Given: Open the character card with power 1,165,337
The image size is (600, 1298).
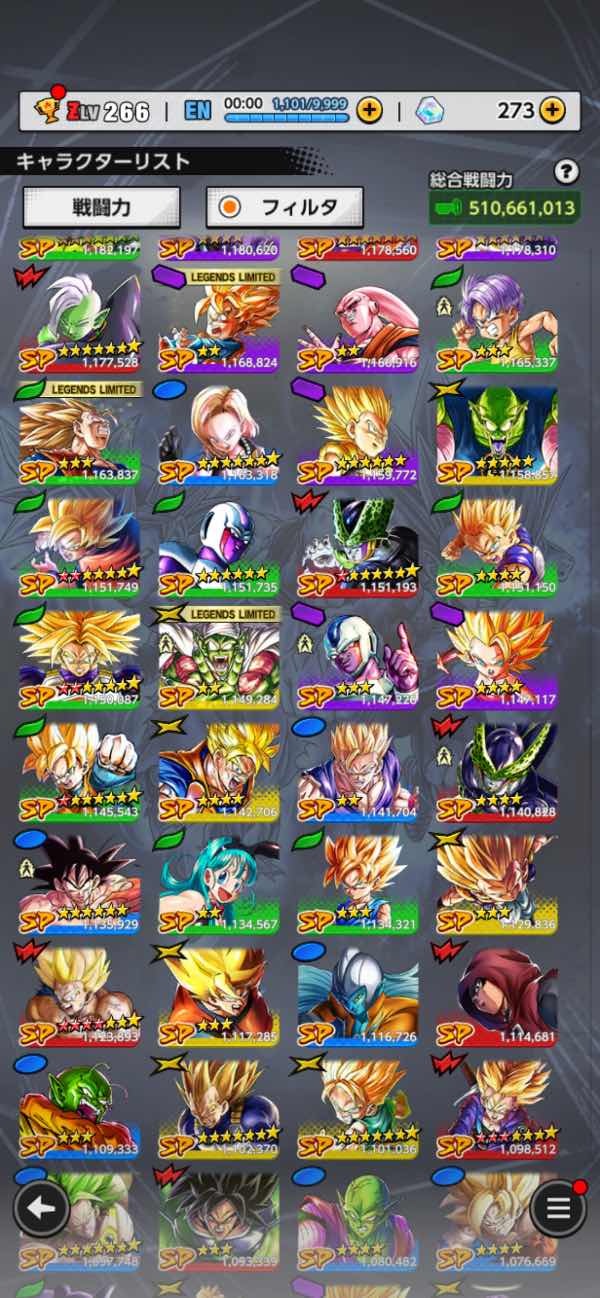Looking at the screenshot, I should [x=497, y=320].
